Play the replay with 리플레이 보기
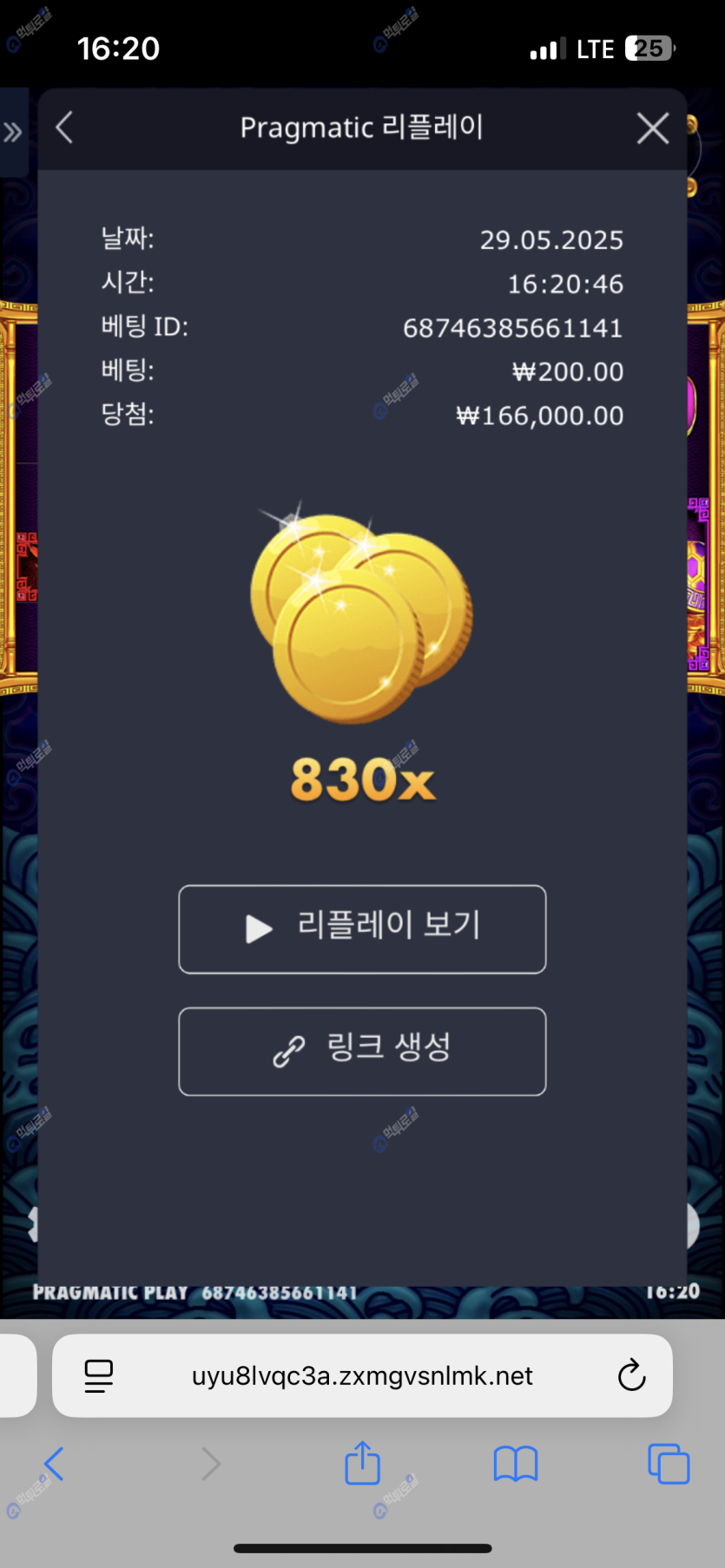725x1568 pixels. [x=362, y=928]
